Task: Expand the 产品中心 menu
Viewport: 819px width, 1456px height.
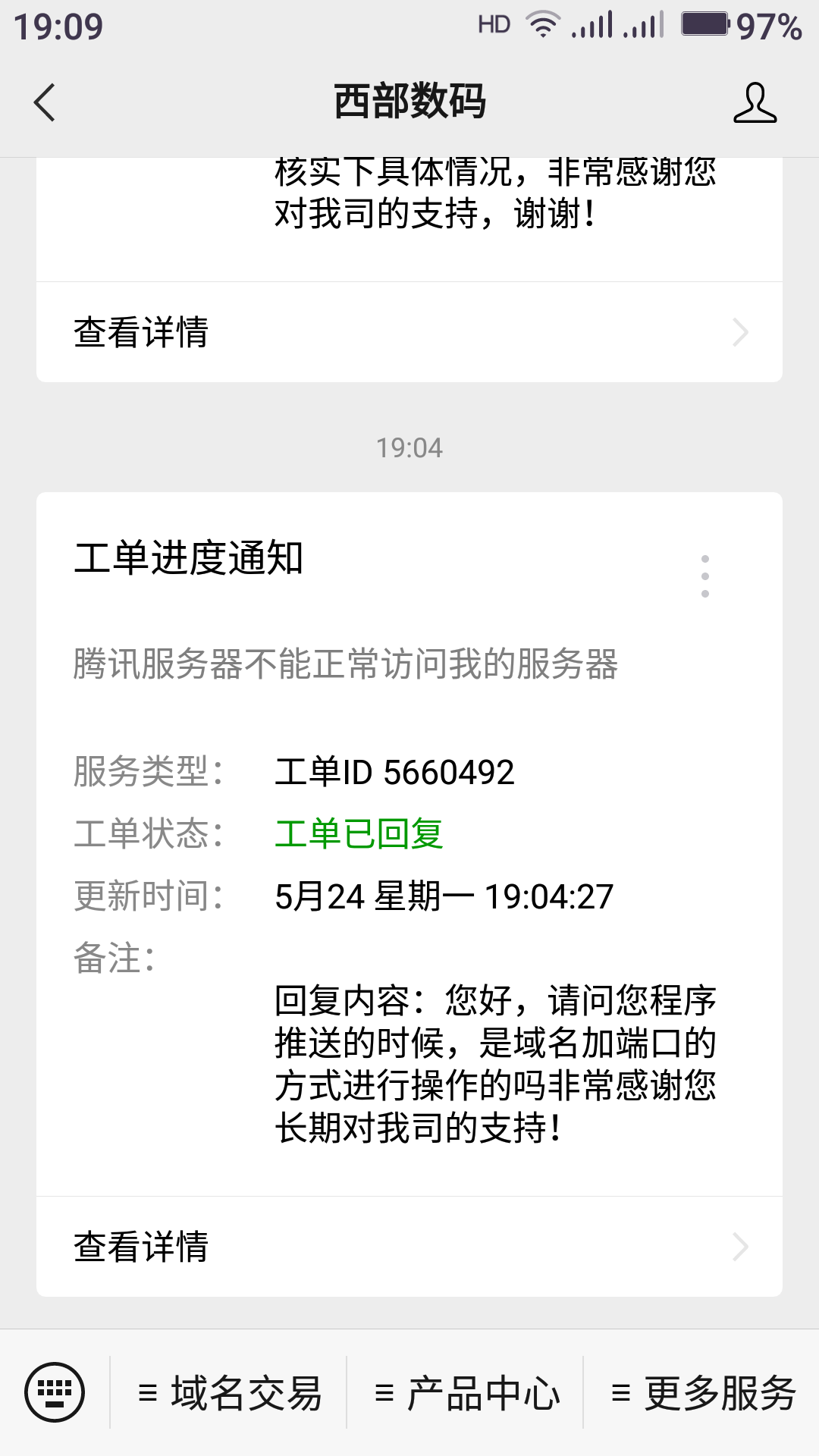Action: [x=466, y=1392]
